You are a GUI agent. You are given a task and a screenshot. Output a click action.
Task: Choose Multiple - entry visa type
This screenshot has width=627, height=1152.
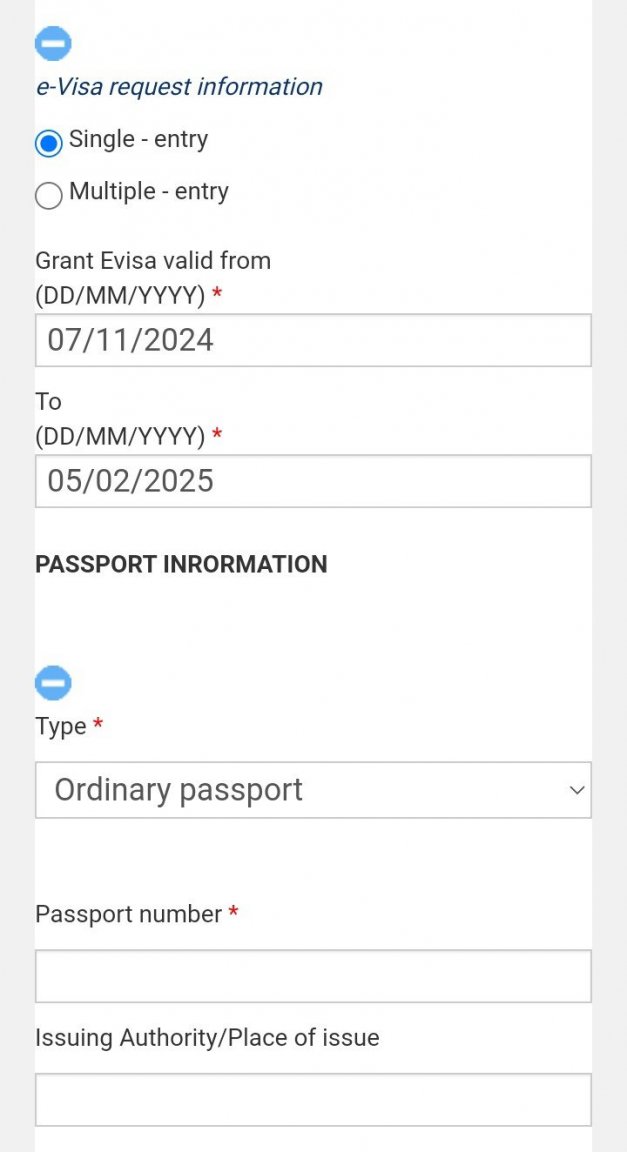coord(49,195)
